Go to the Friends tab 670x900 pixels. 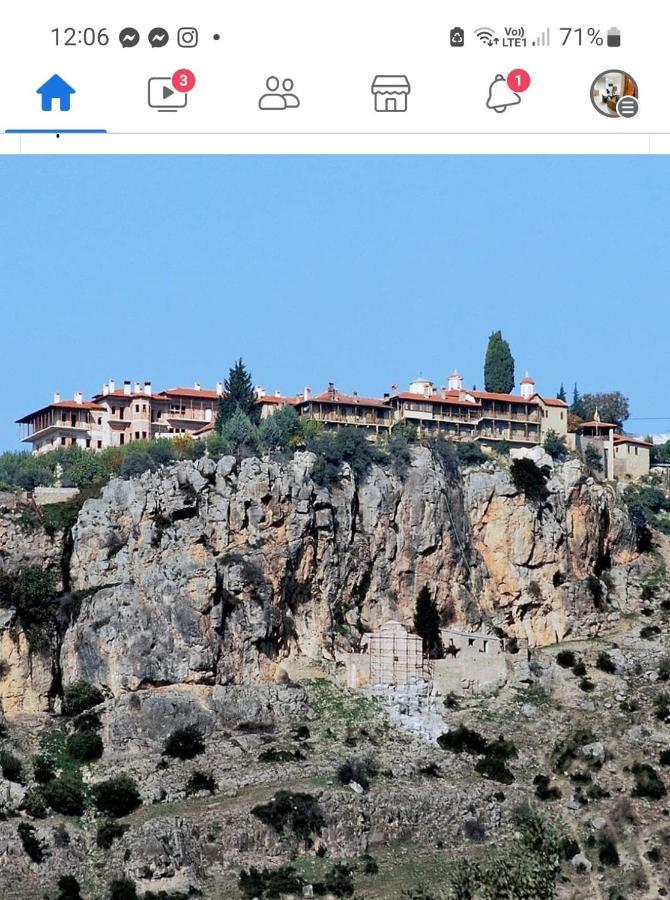tap(279, 93)
